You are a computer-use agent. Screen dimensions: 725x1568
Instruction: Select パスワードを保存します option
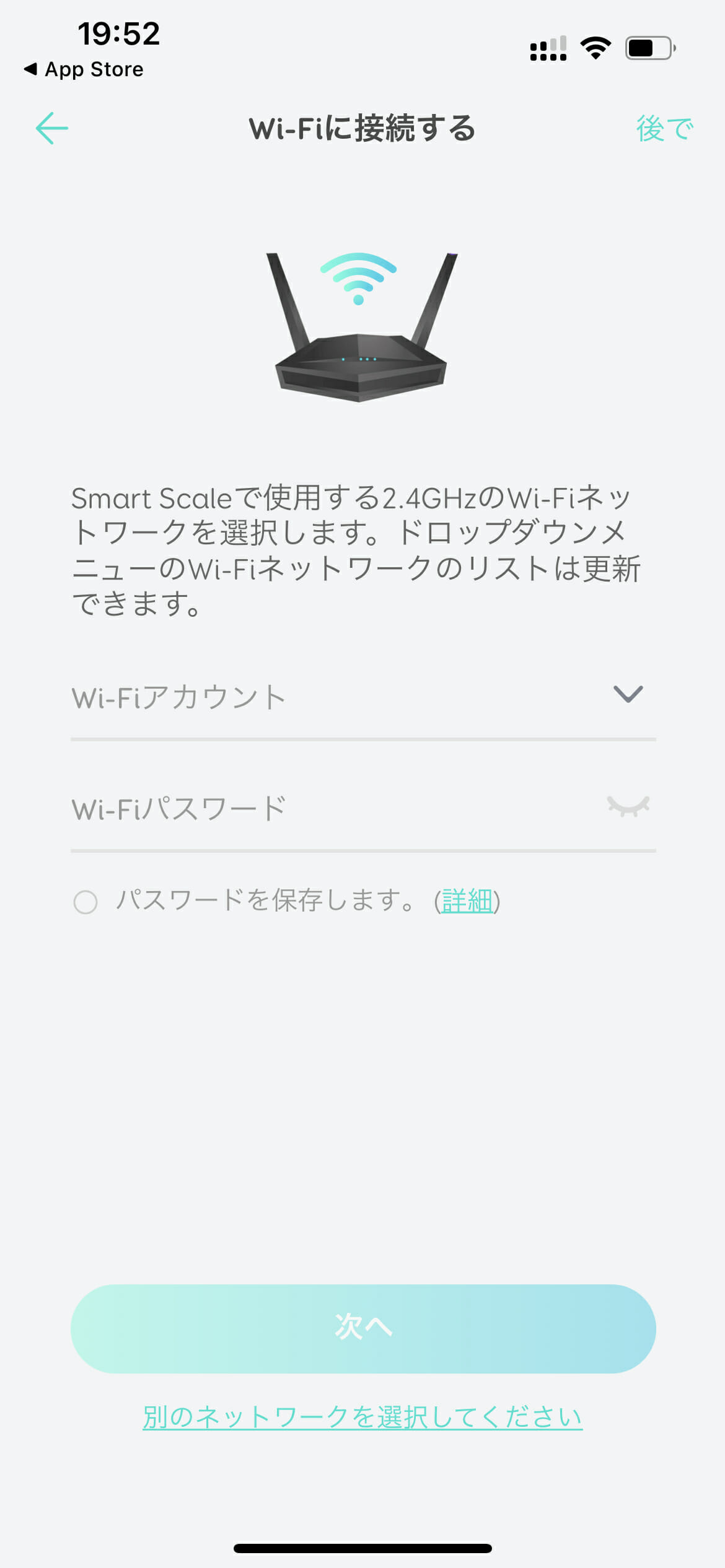[86, 902]
